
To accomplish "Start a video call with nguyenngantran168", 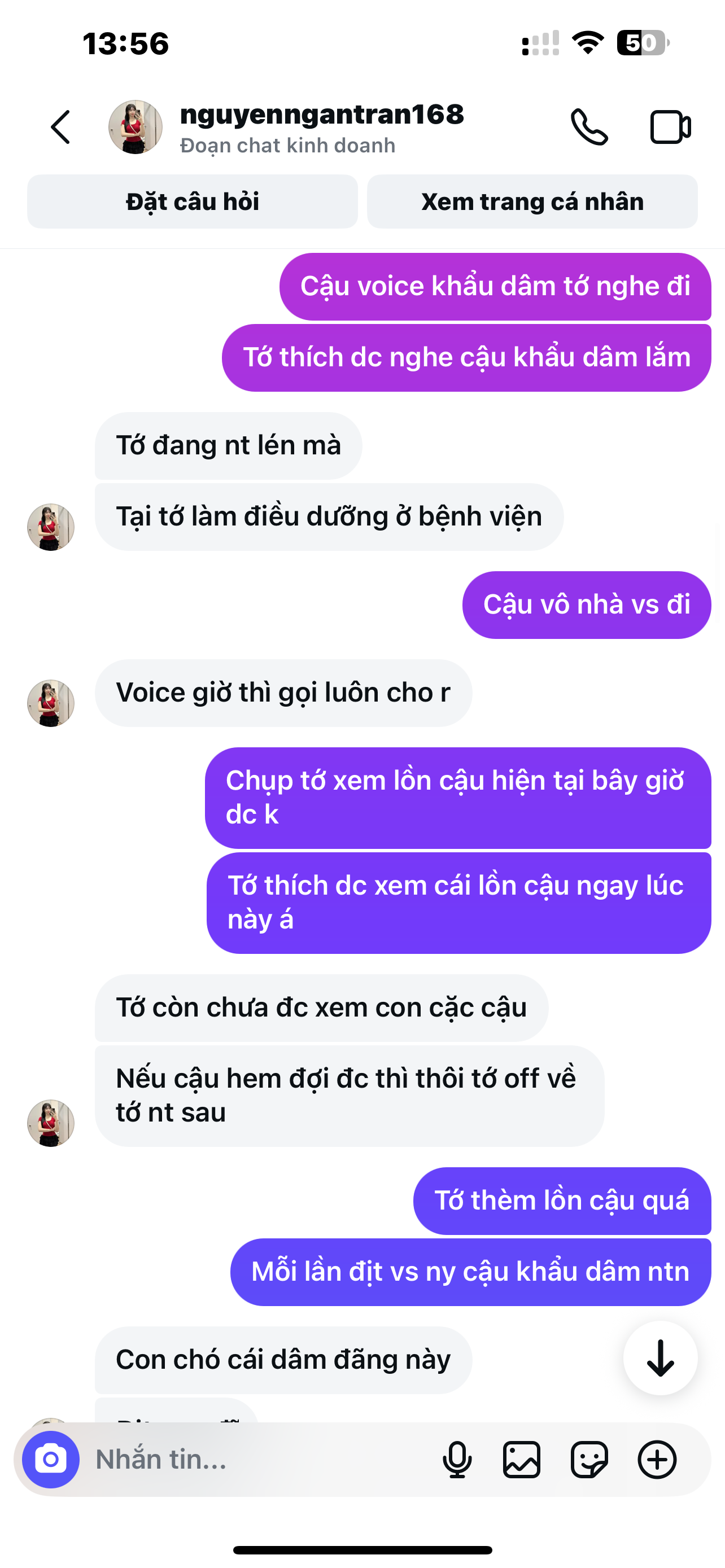I will [670, 127].
